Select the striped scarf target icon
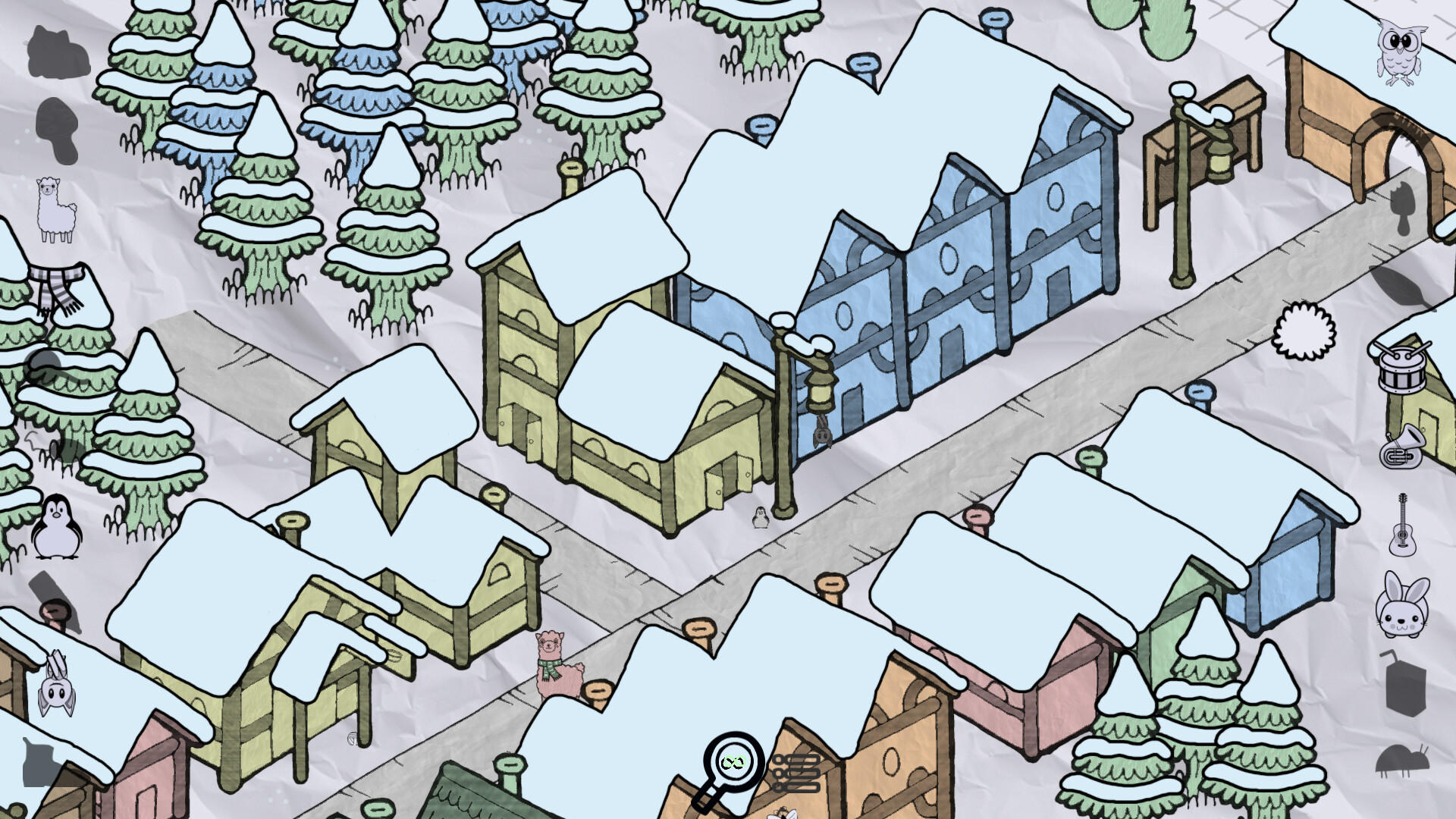 58,288
